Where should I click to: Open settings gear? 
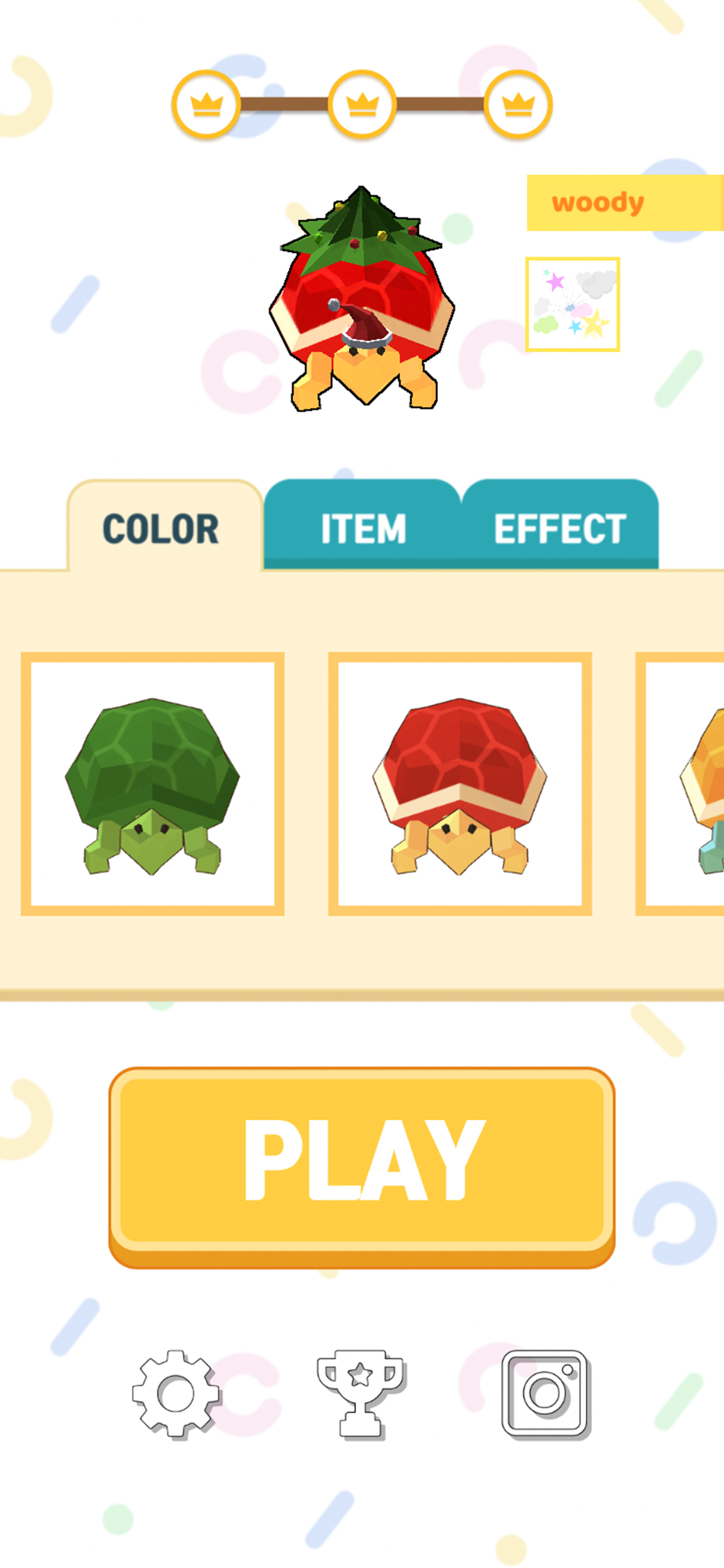tap(175, 1394)
